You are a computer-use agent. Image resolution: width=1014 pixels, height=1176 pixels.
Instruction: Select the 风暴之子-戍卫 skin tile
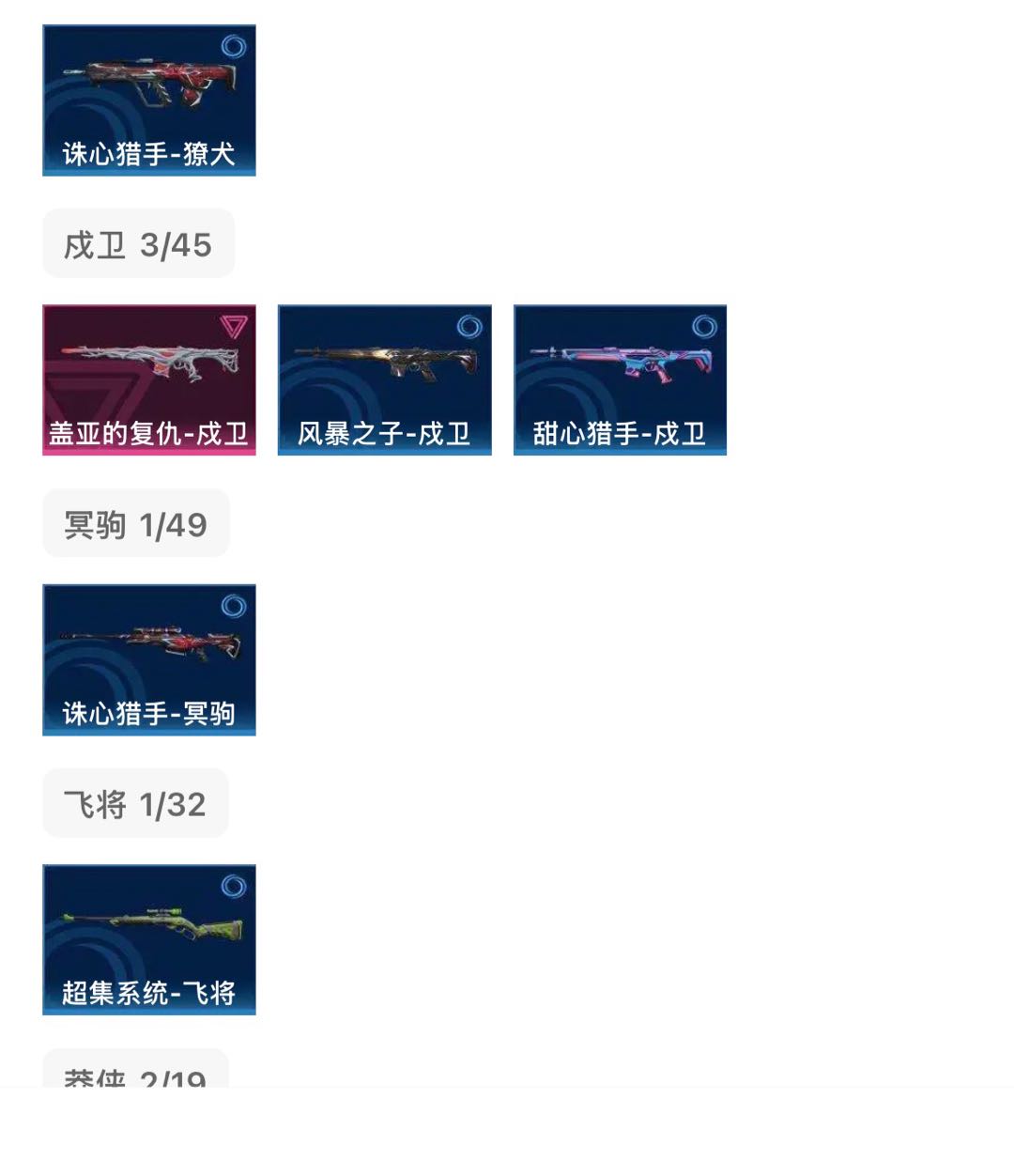(385, 380)
